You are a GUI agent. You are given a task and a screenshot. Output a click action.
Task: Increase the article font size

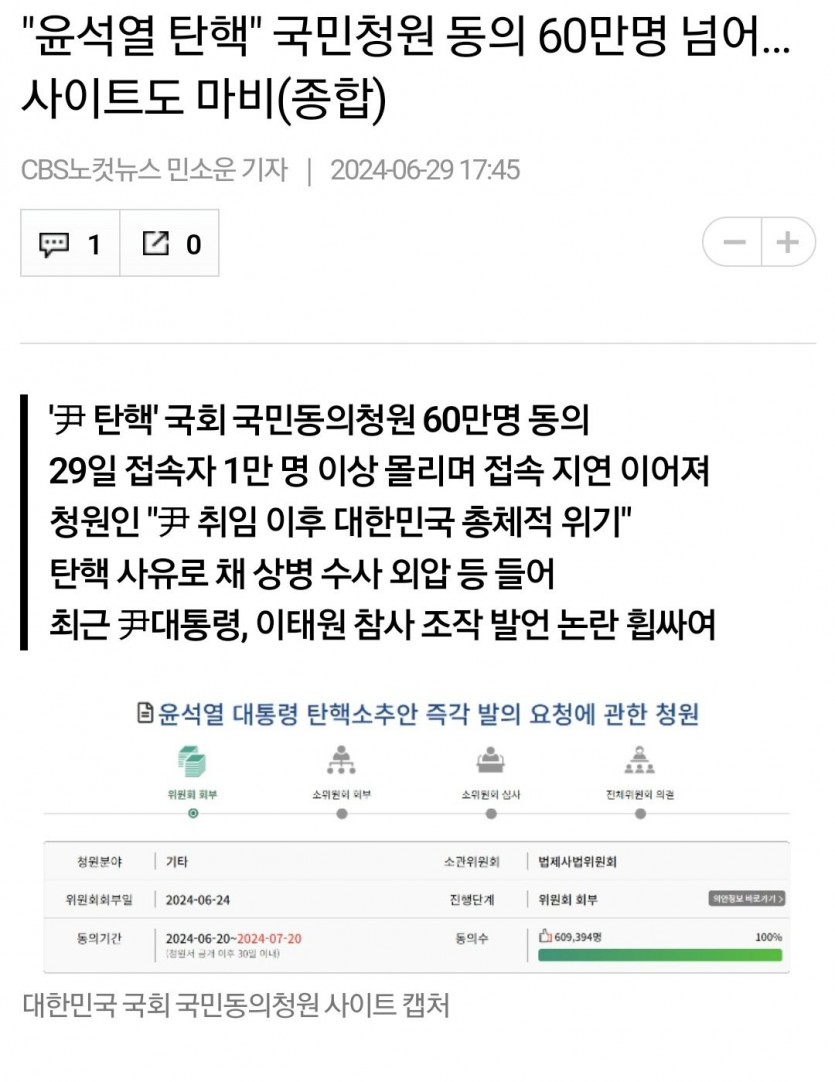click(x=788, y=243)
